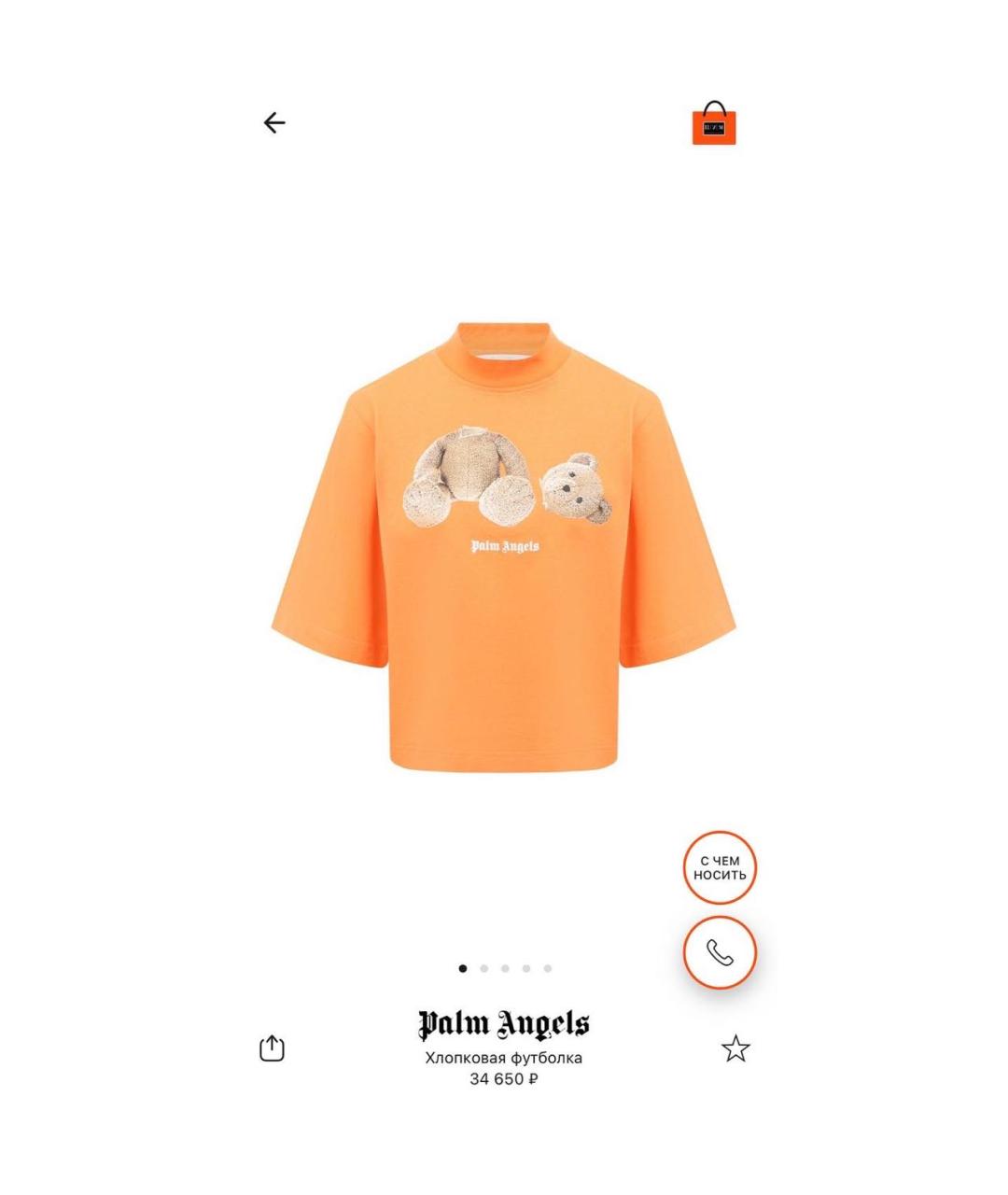This screenshot has height=1195, width=1008.
Task: Open the orange T-shirt product photo
Action: pos(504,546)
